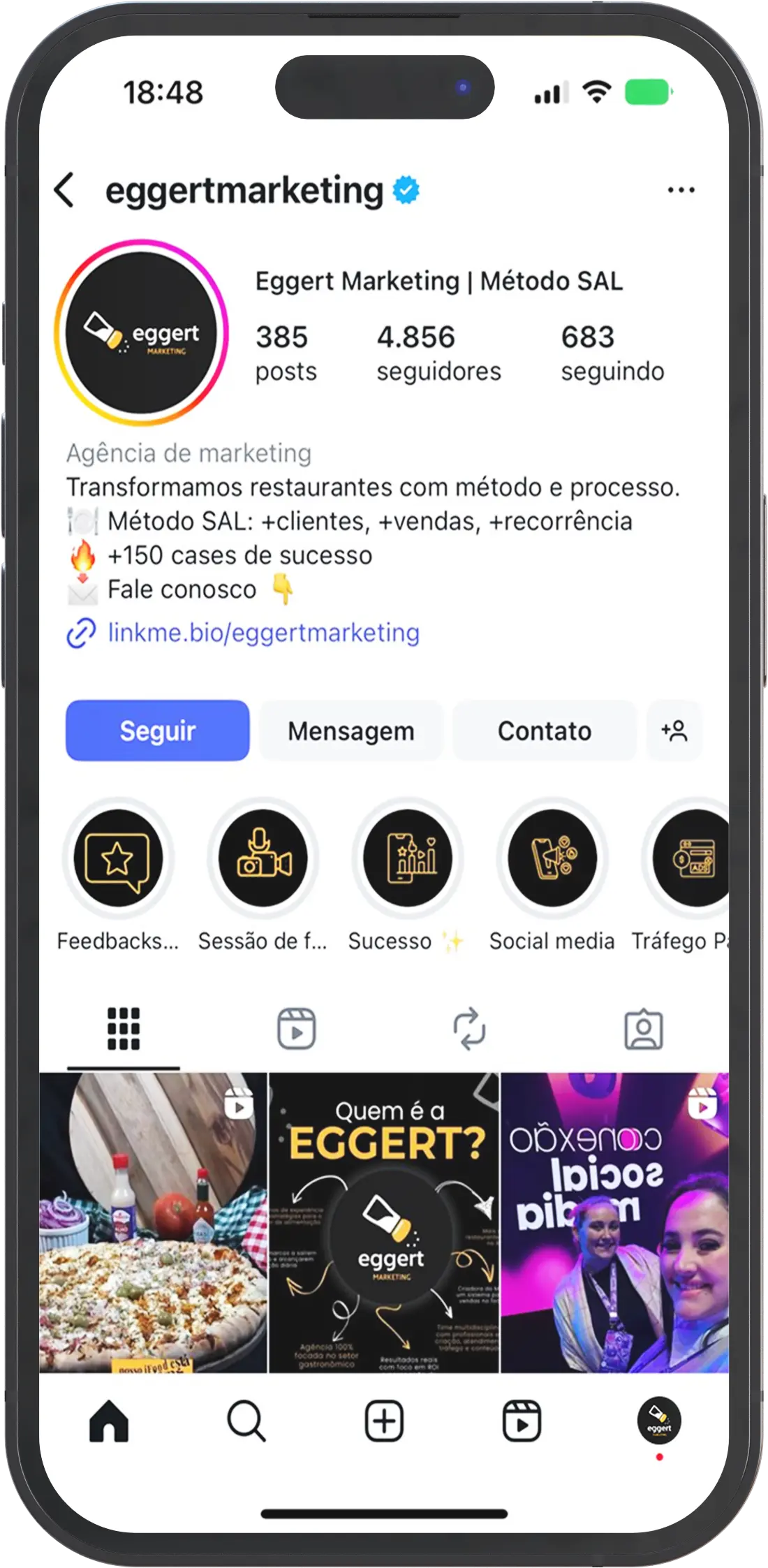View the eggert marketing profile story
The image size is (768, 1568).
142,333
